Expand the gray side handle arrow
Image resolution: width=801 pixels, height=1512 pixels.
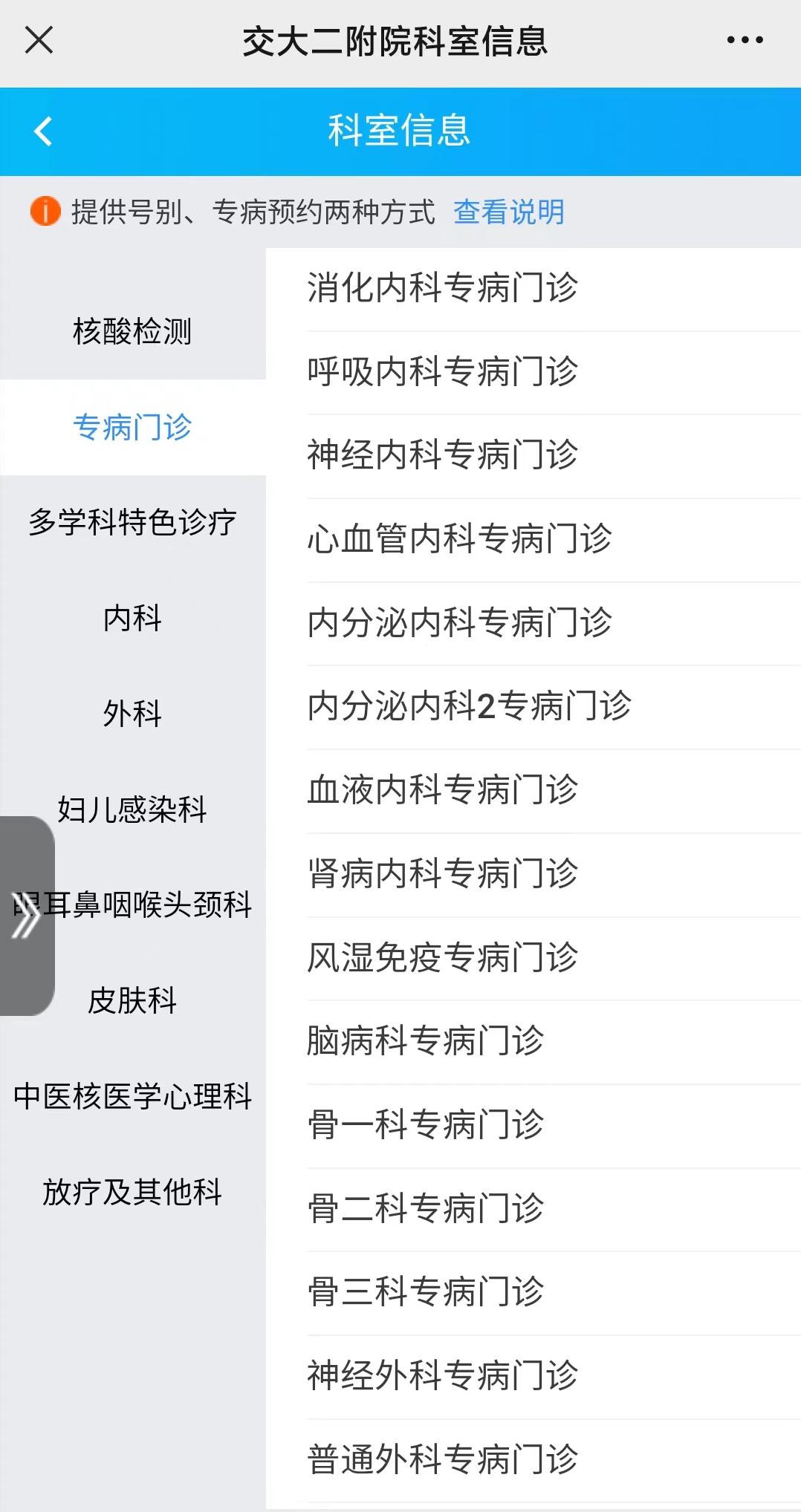26,916
